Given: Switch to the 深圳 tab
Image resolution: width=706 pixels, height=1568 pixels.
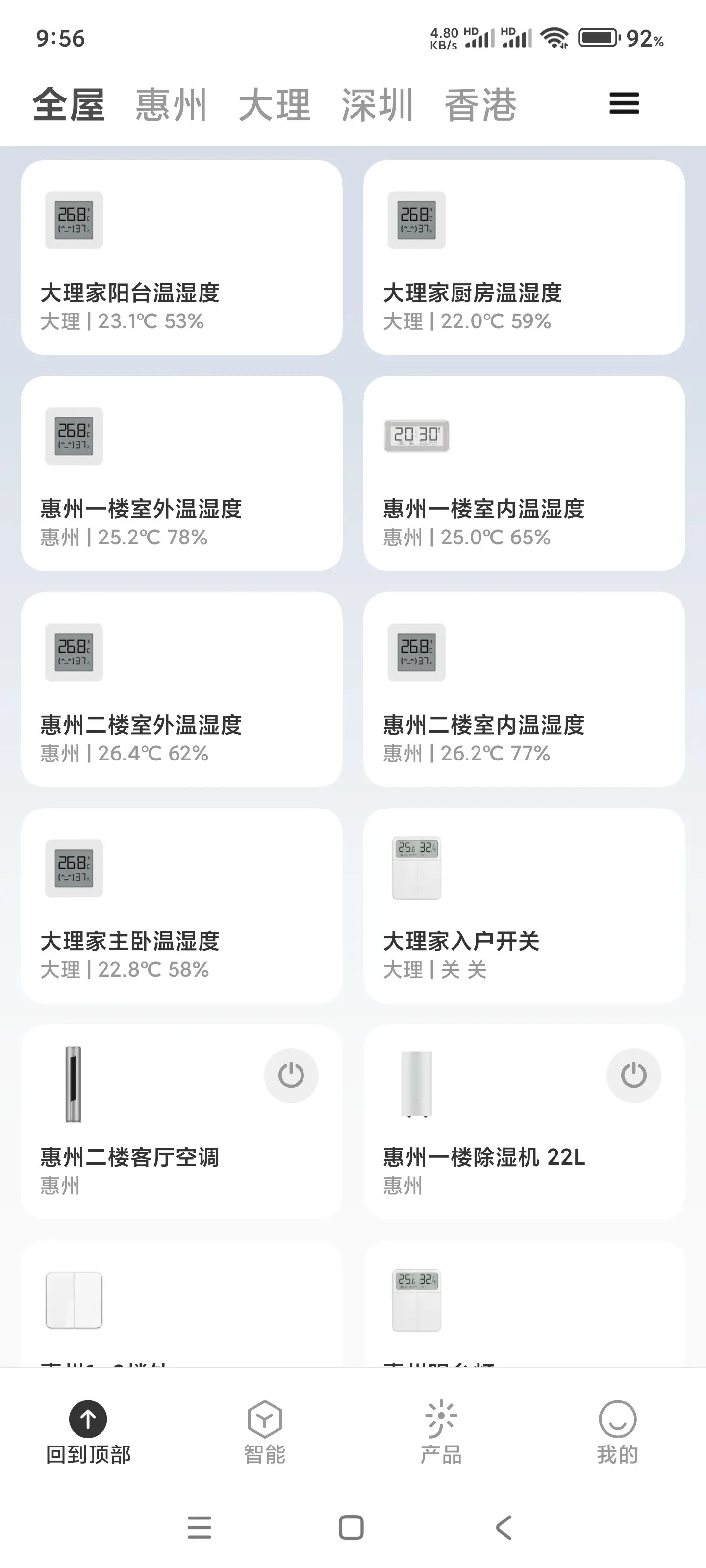Looking at the screenshot, I should click(x=378, y=105).
